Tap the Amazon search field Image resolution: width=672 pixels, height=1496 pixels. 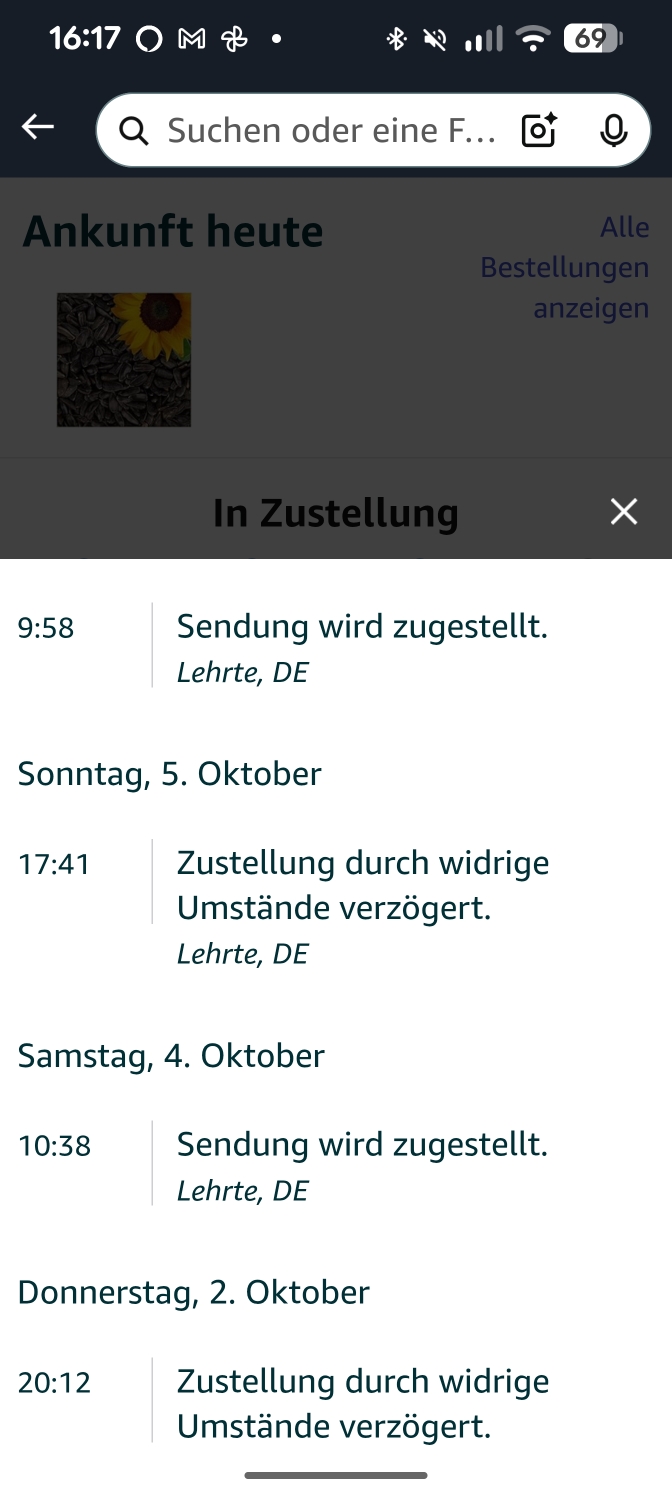click(330, 130)
